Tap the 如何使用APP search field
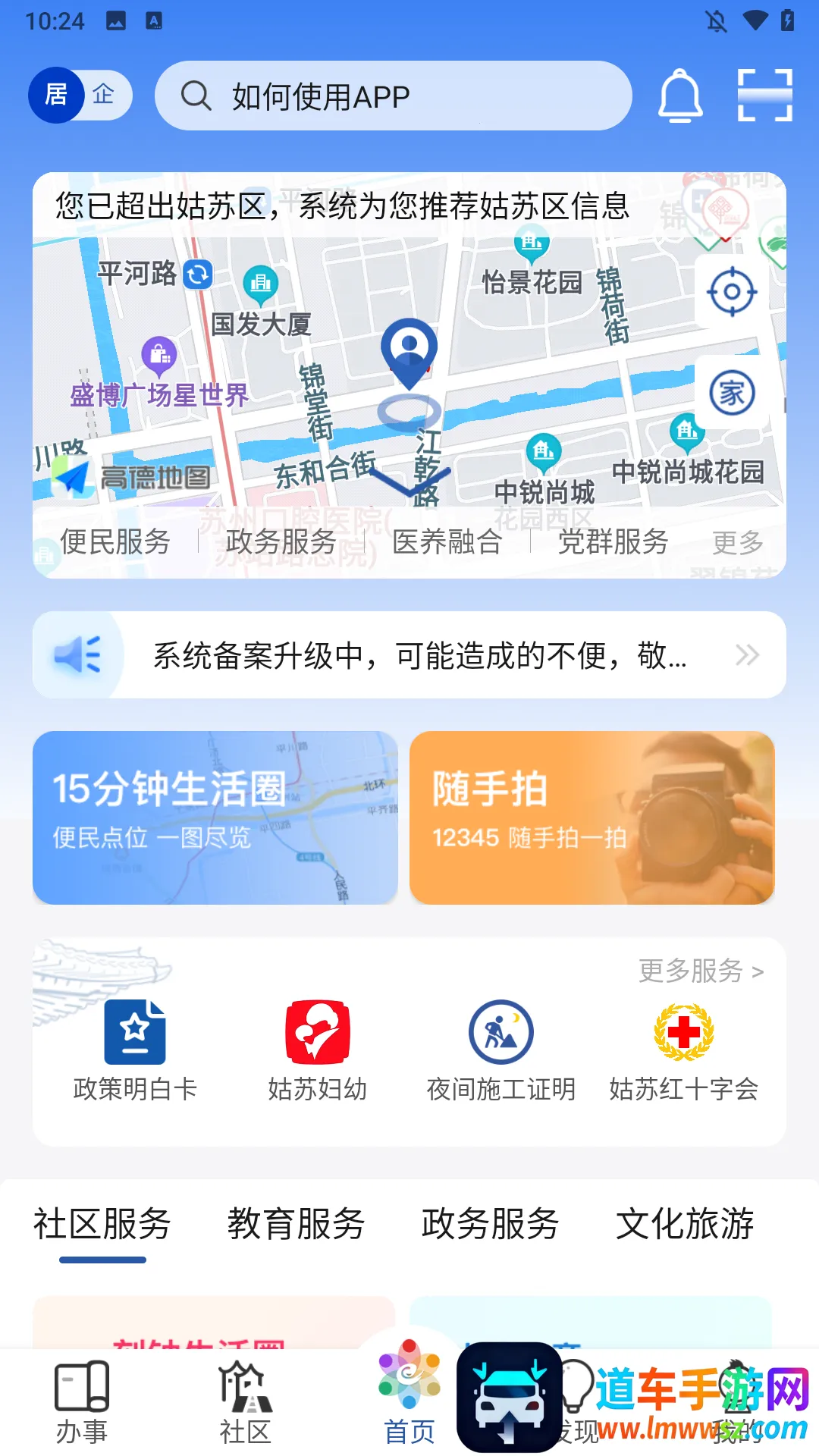The height and width of the screenshot is (1456, 819). pyautogui.click(x=394, y=96)
